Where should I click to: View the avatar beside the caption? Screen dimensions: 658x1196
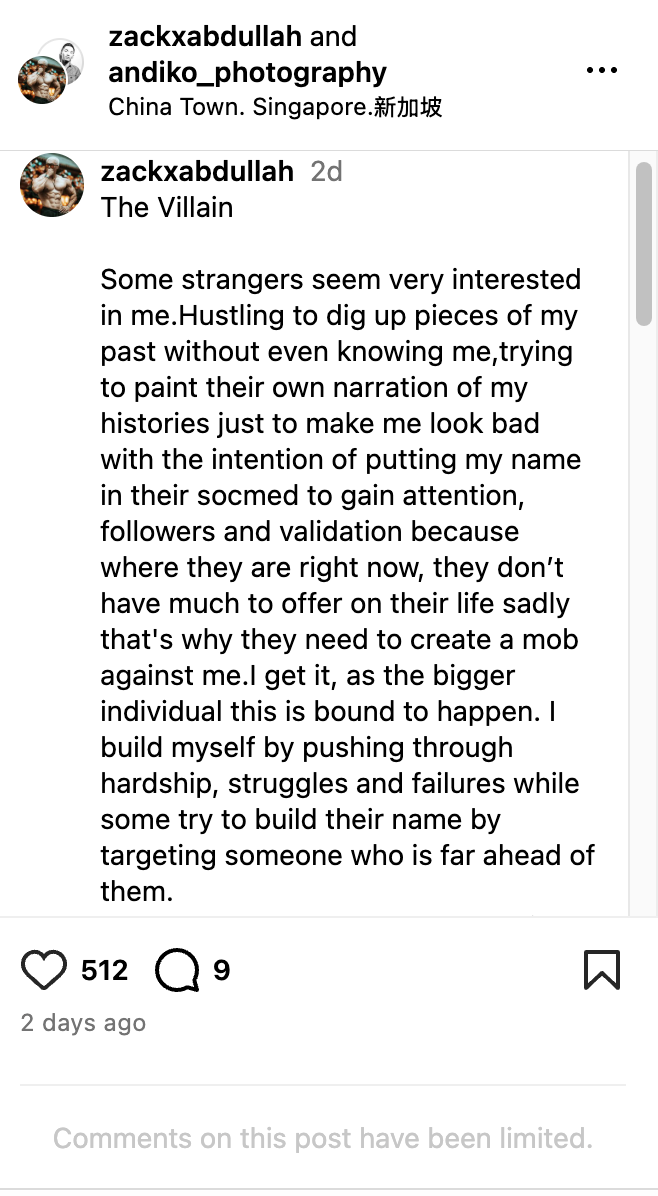(52, 184)
